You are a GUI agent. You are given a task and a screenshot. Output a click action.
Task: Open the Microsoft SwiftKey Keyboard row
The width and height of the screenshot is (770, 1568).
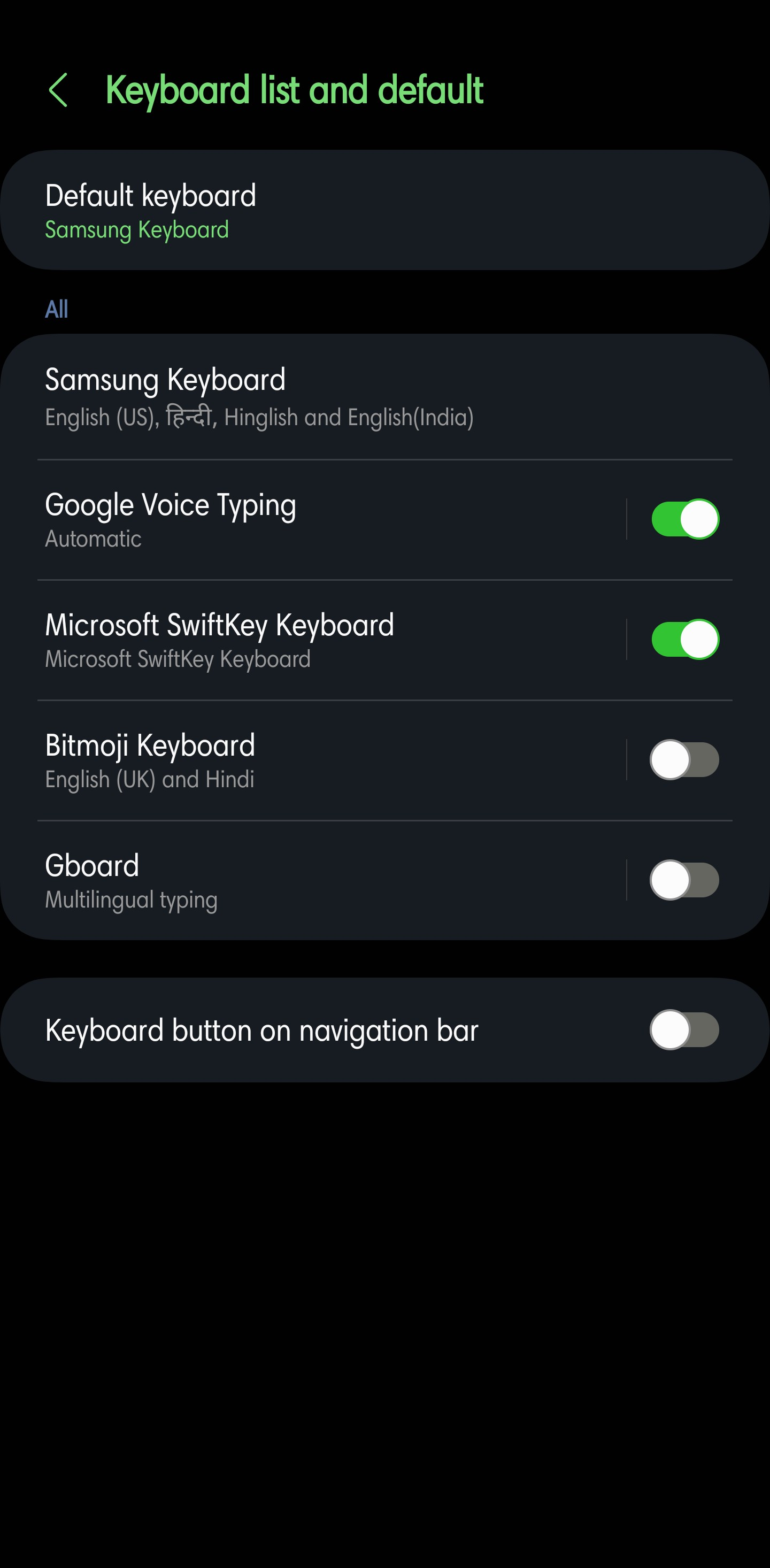[220, 625]
